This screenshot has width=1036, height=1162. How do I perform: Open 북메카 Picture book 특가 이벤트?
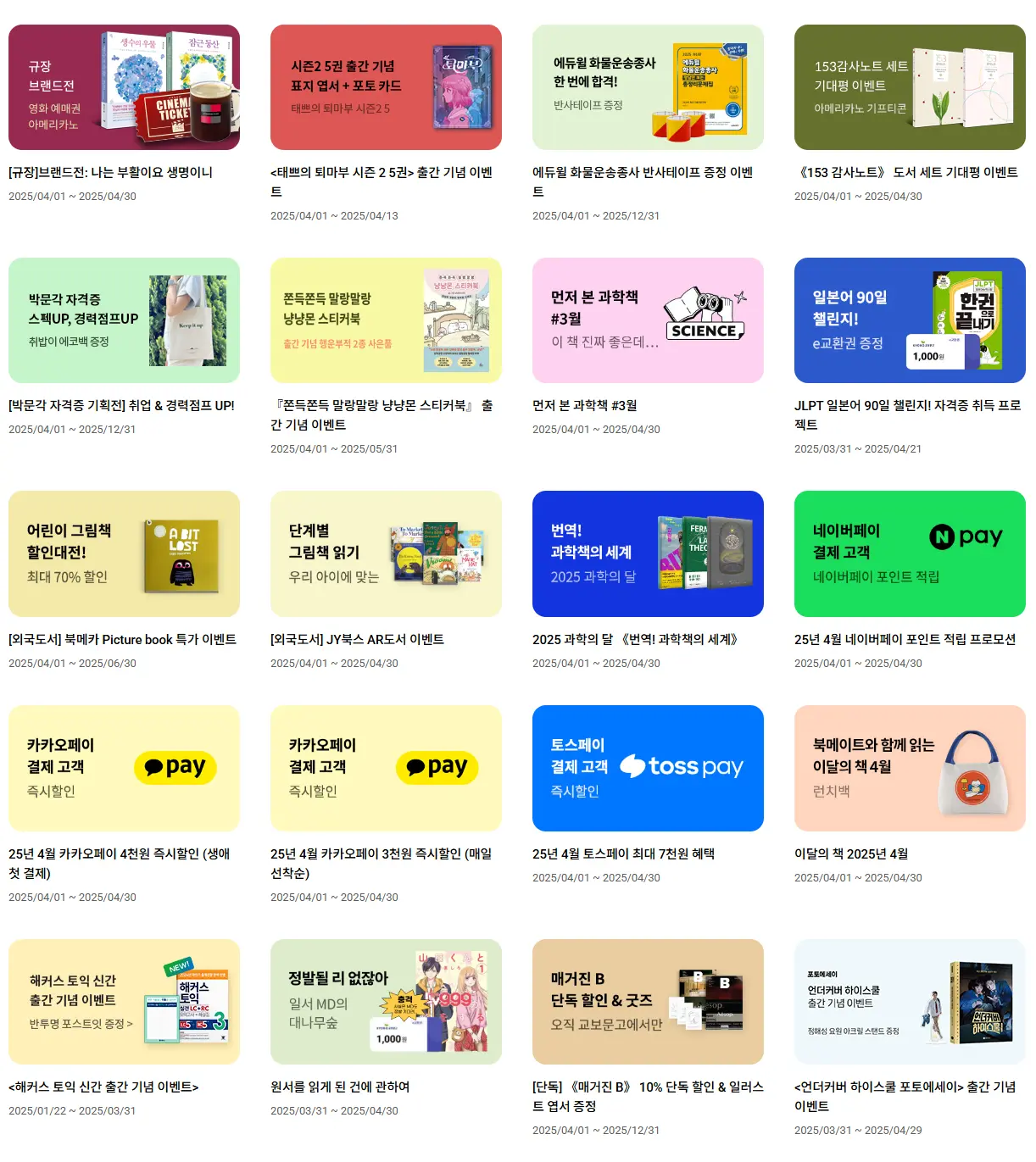point(124,553)
